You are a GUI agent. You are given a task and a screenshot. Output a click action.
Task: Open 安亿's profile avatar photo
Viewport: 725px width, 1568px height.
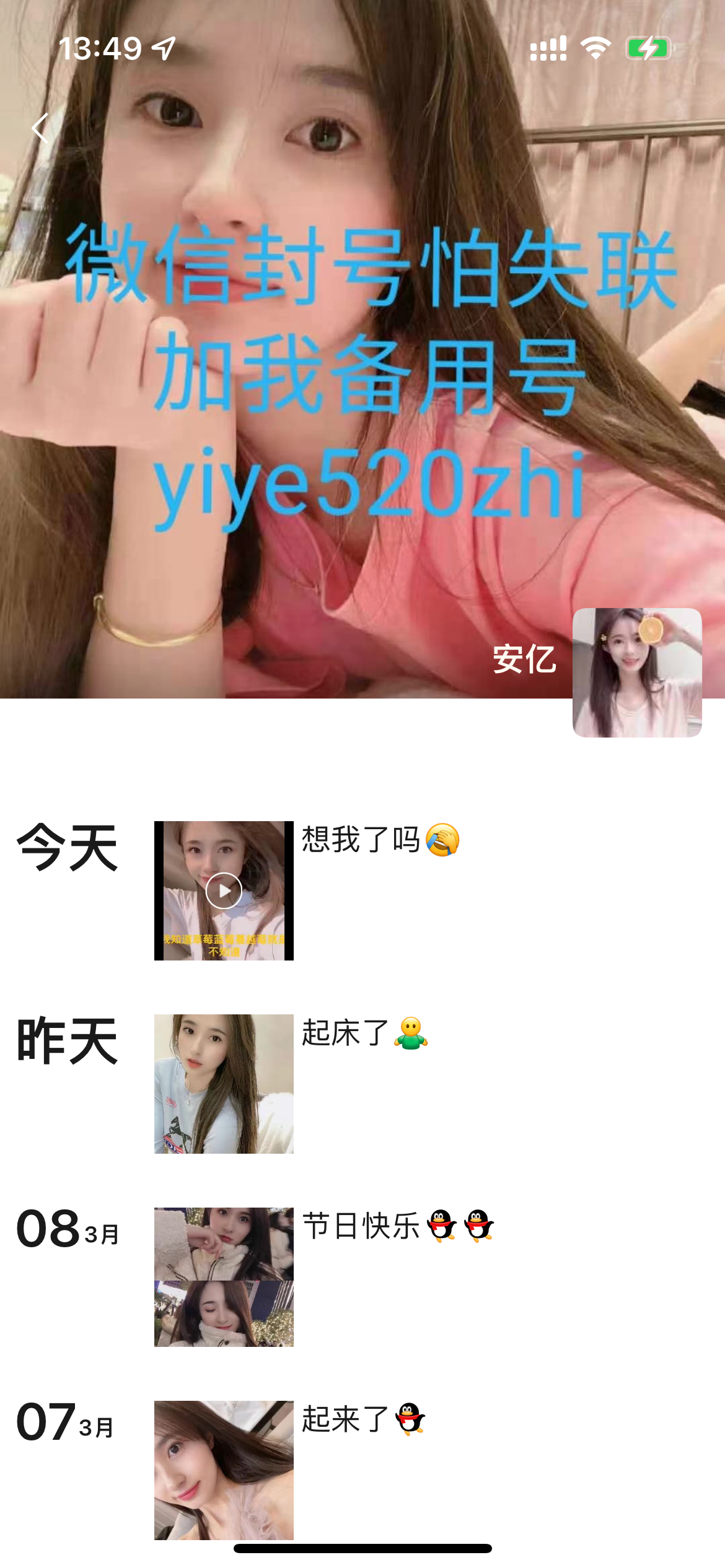[x=638, y=673]
